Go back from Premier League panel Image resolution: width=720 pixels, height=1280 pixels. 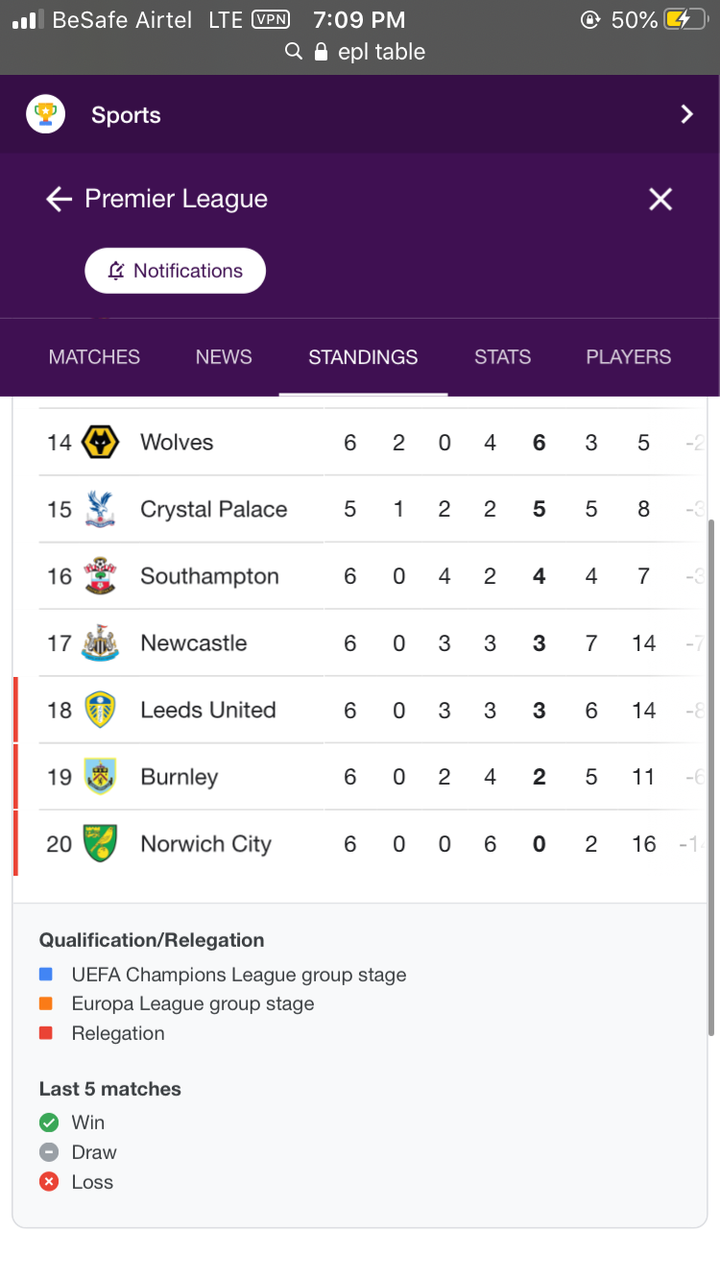59,199
